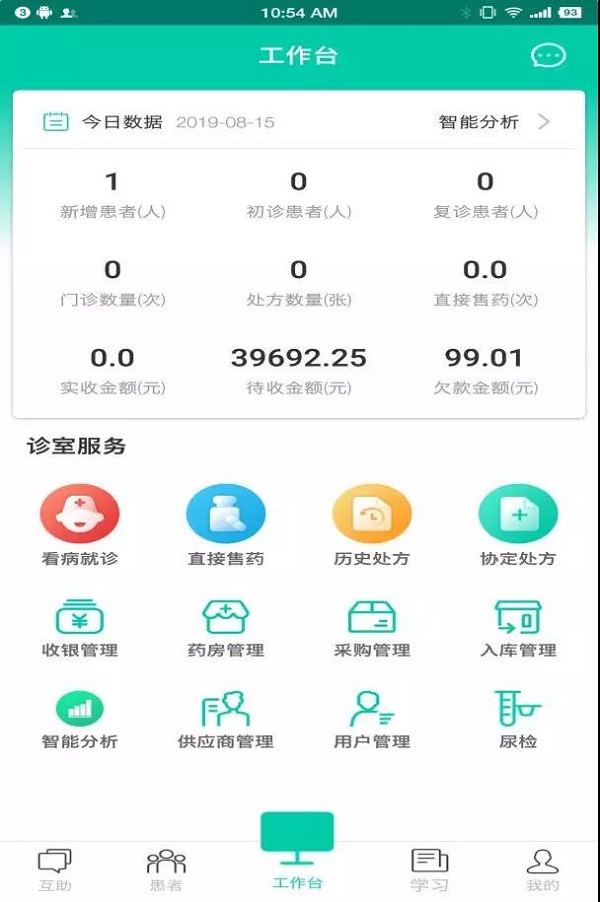Image resolution: width=600 pixels, height=902 pixels.
Task: Open 采购管理
Action: (372, 628)
